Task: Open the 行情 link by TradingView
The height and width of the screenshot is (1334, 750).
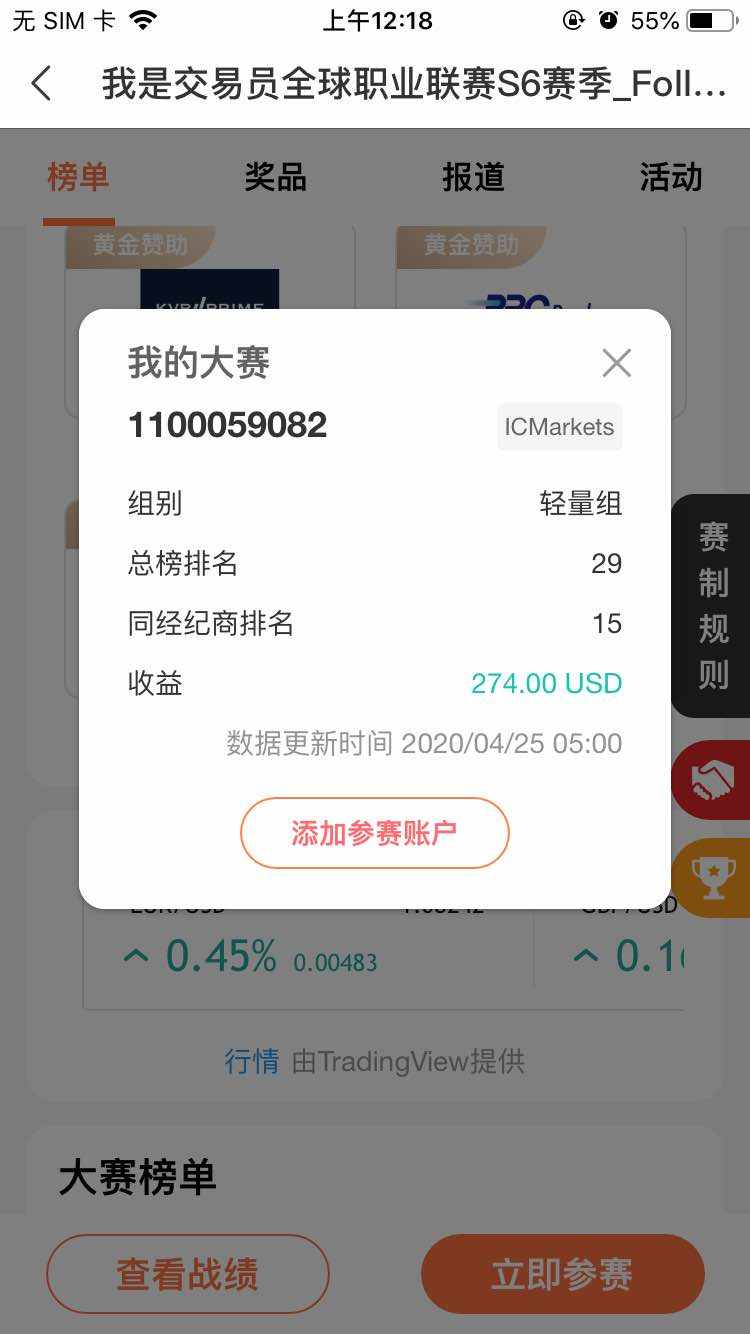Action: (x=251, y=1061)
